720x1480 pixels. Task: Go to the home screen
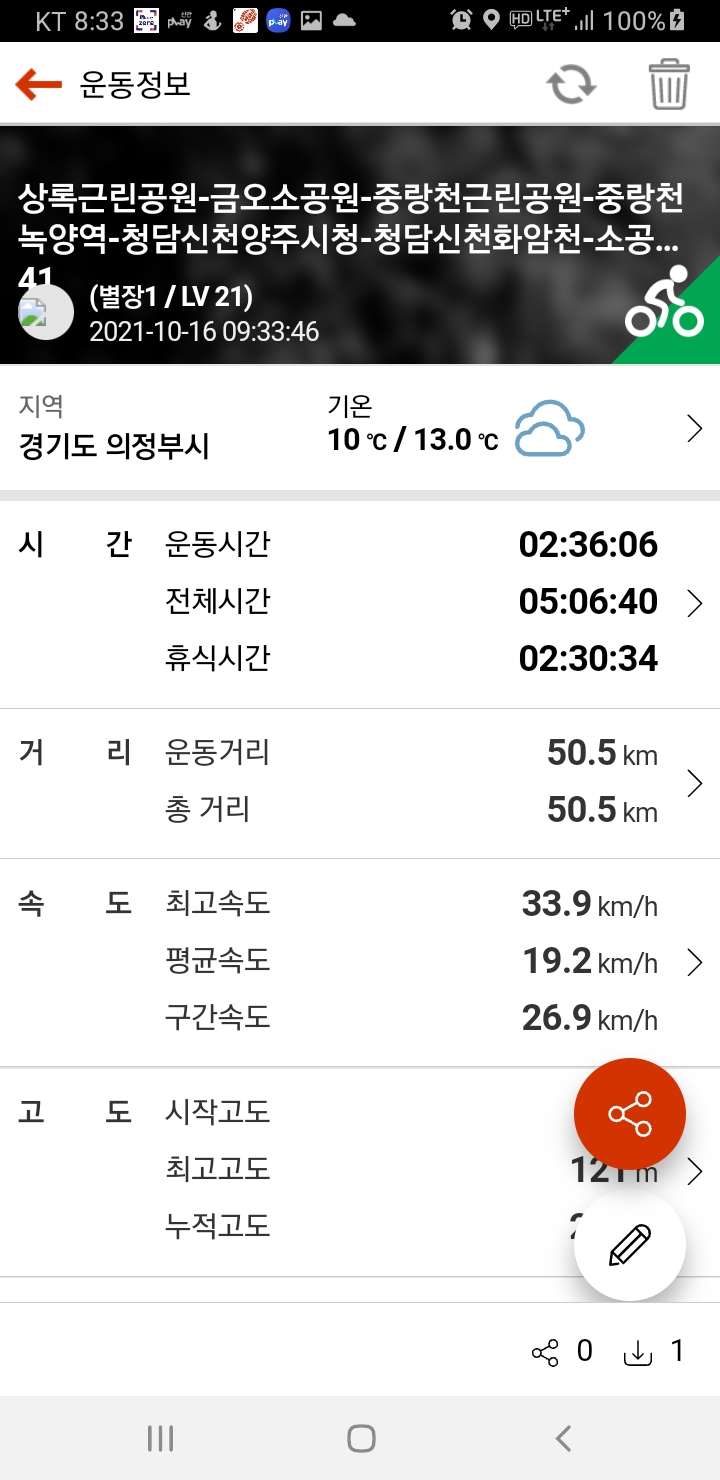(360, 1438)
